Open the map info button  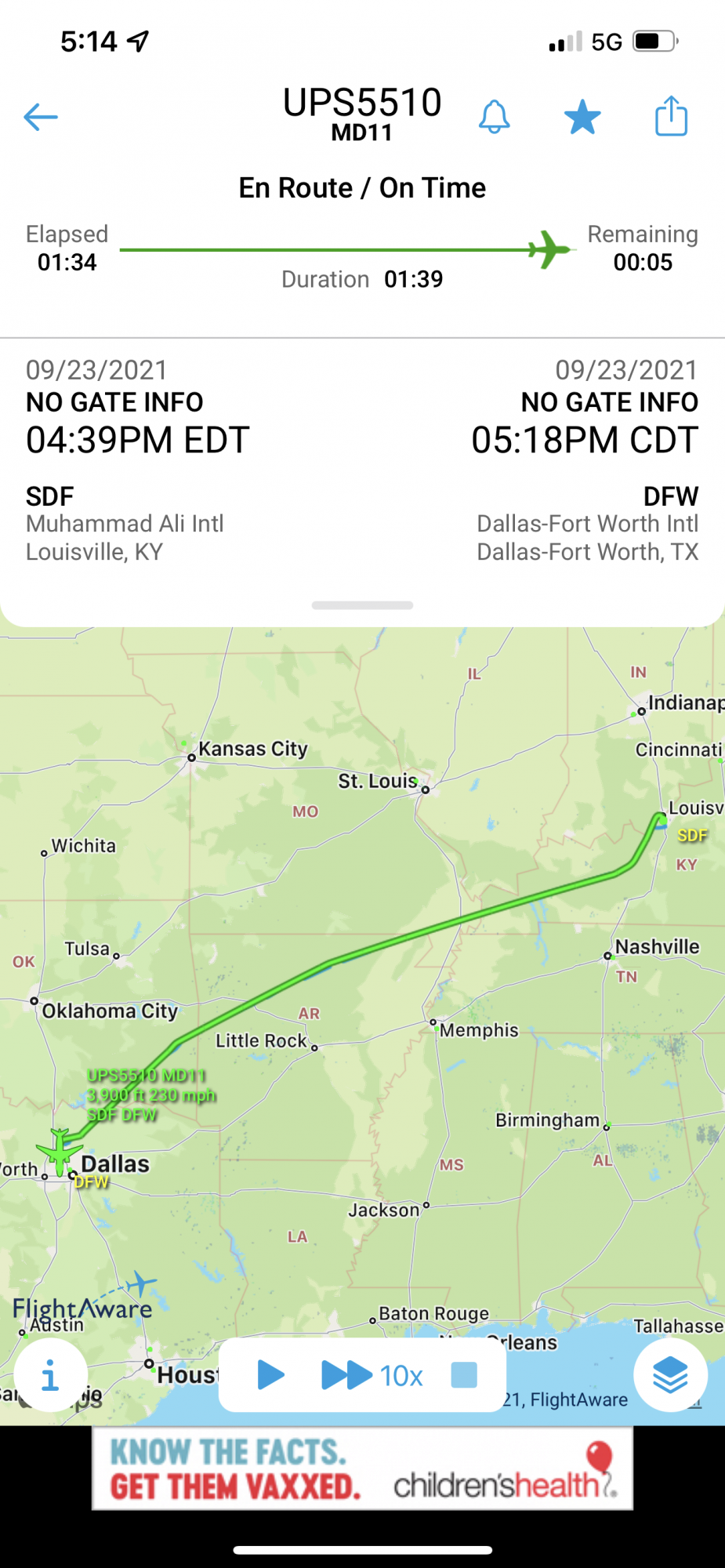[x=50, y=1375]
